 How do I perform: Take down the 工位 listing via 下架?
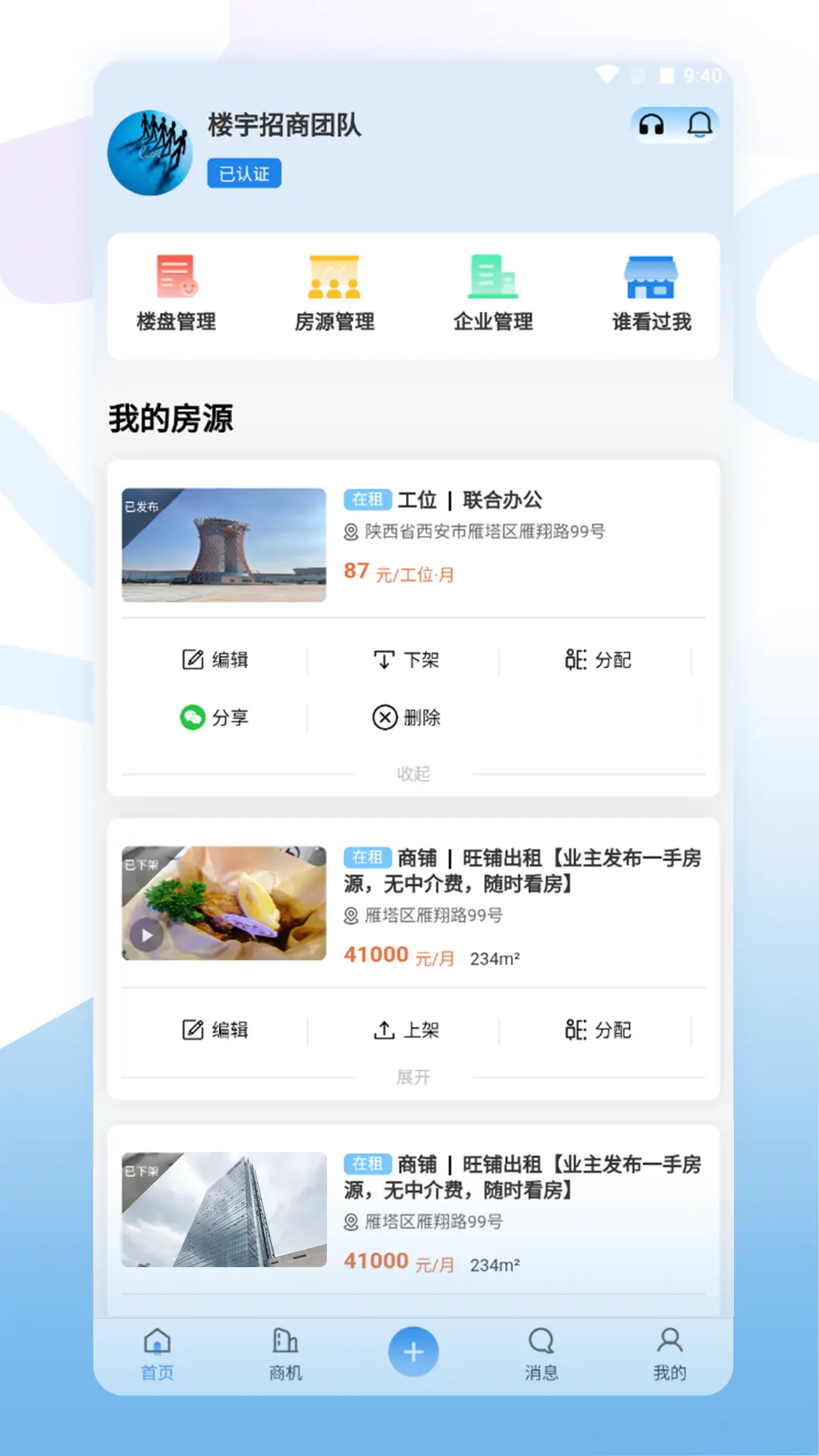coord(406,660)
